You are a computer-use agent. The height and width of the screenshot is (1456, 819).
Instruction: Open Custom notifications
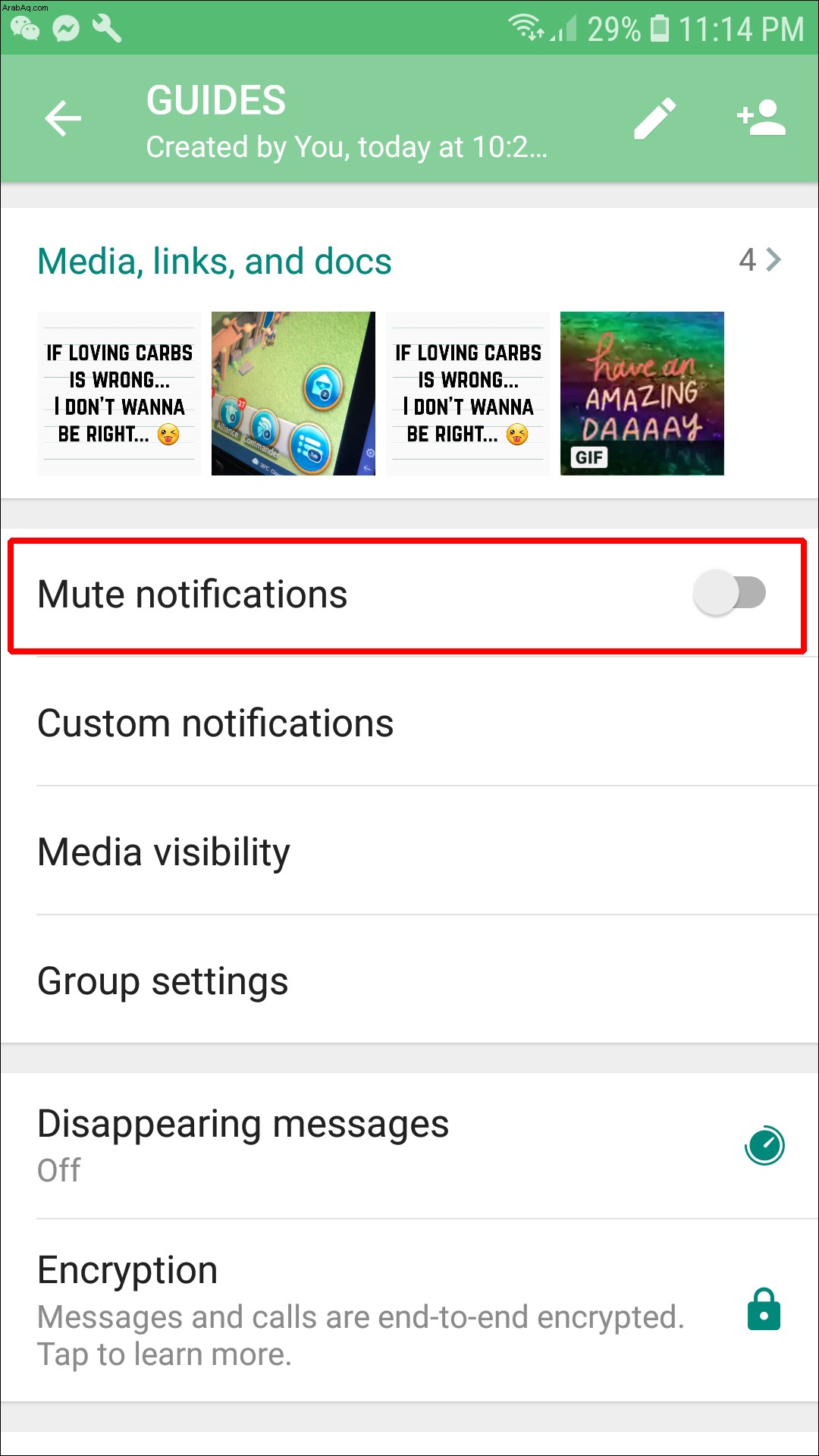(x=216, y=723)
